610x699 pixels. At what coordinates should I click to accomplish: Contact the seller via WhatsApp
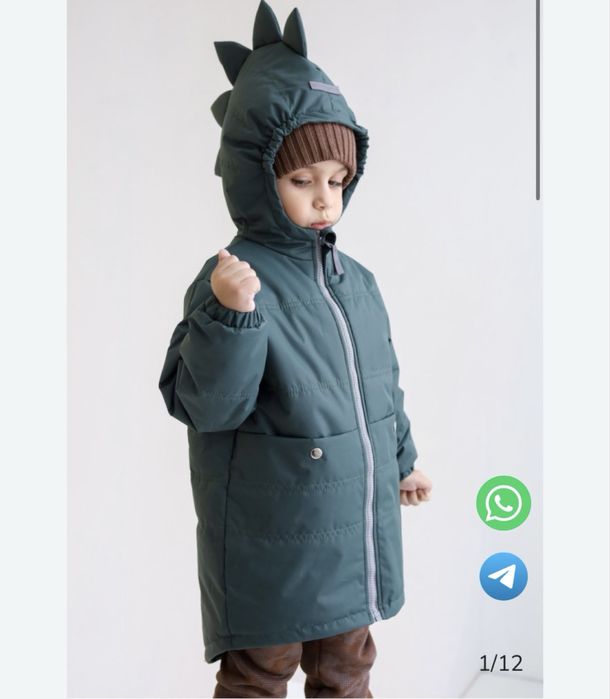[503, 503]
